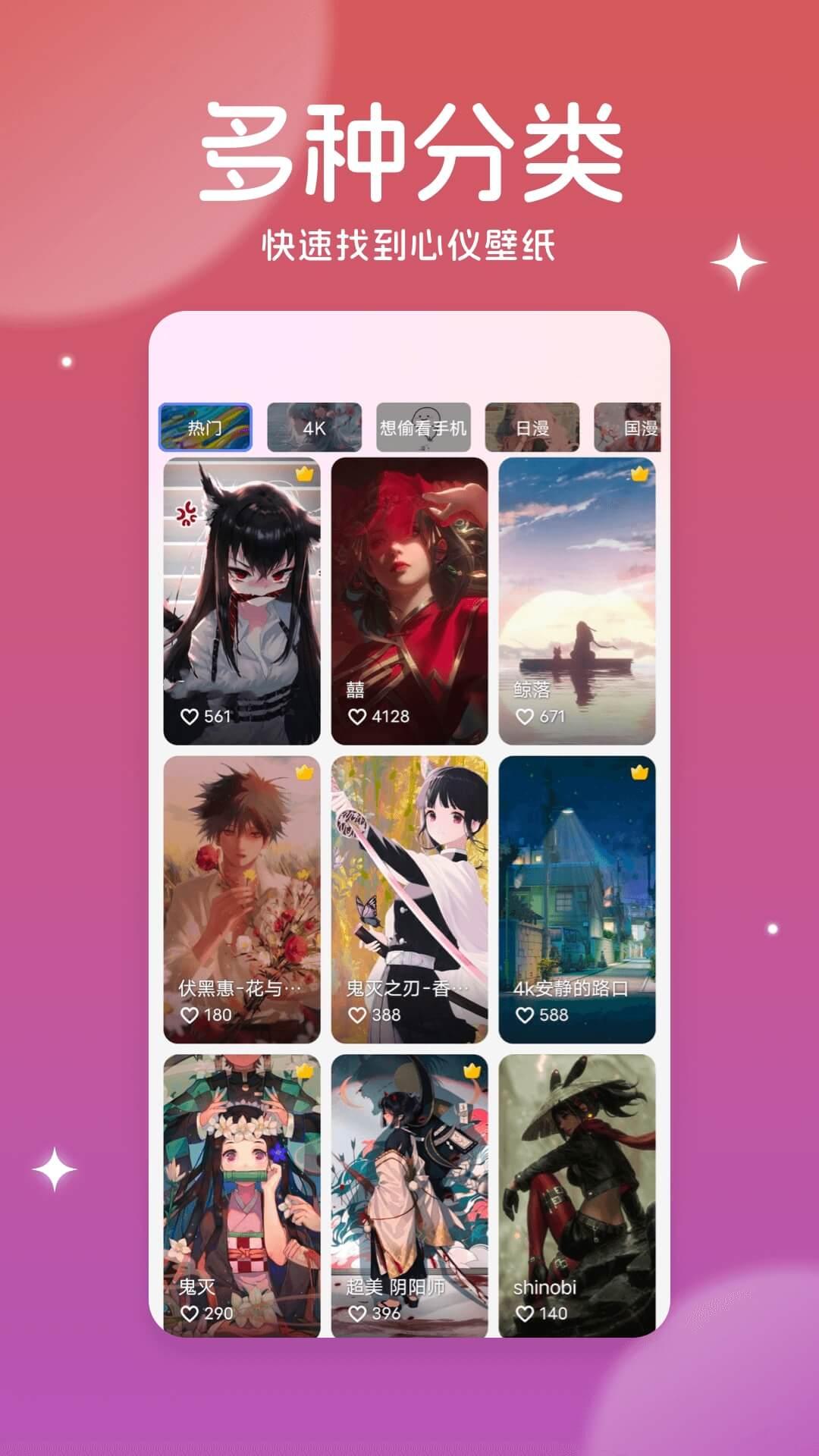Tap the crown badge on the 鲸落 wallpaper
The height and width of the screenshot is (1456, 819).
639,474
